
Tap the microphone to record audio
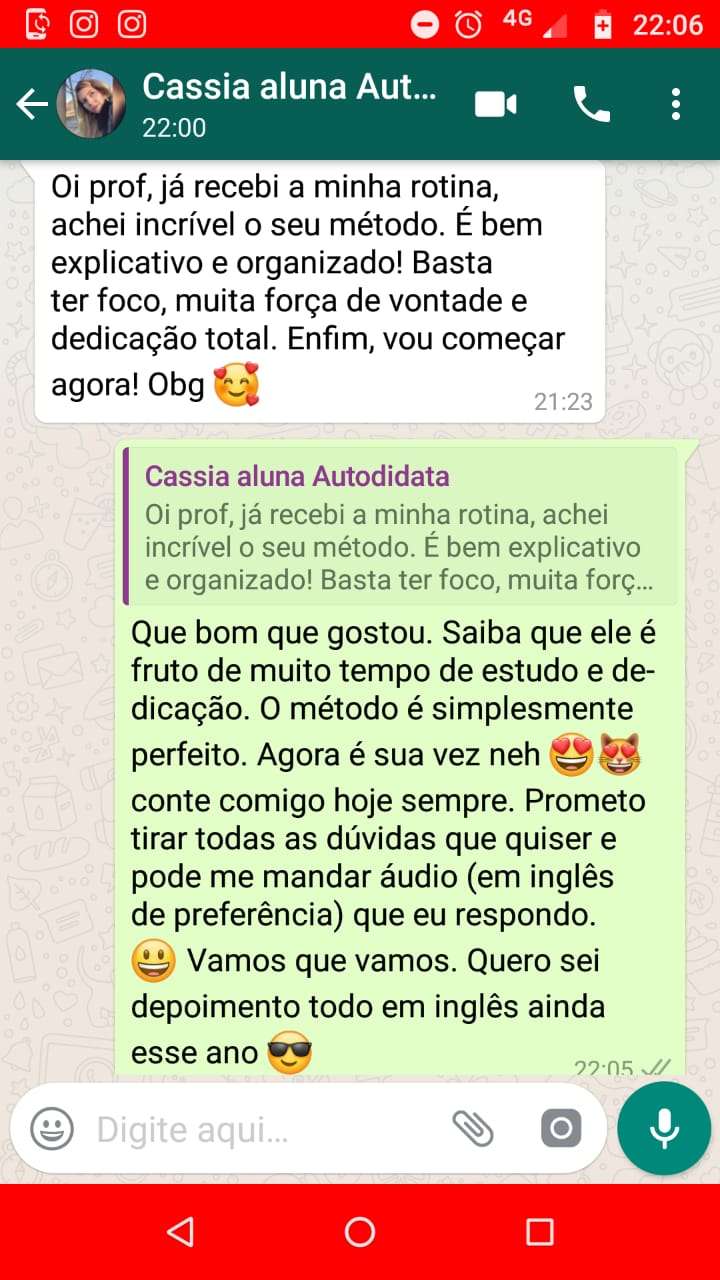(664, 1128)
